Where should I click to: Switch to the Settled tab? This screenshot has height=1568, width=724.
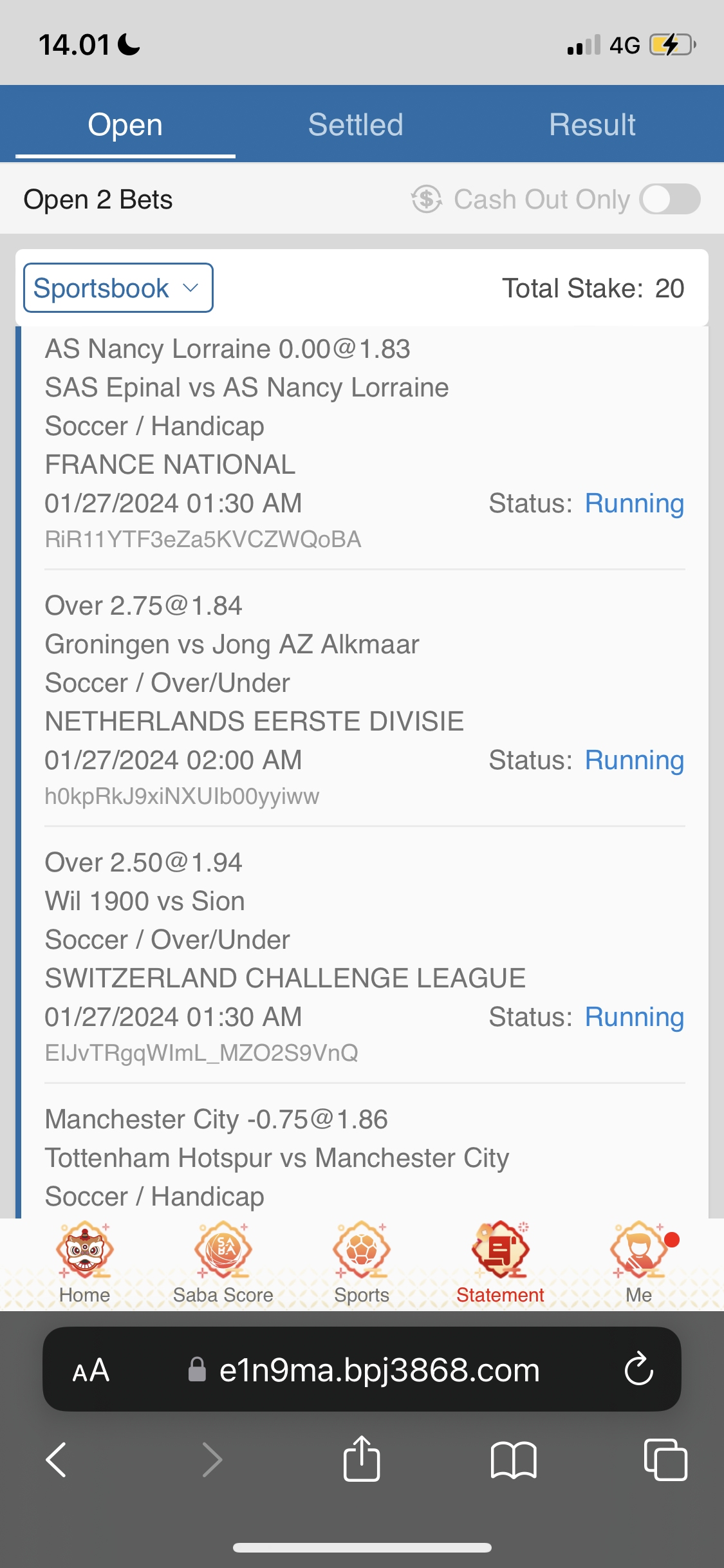355,125
